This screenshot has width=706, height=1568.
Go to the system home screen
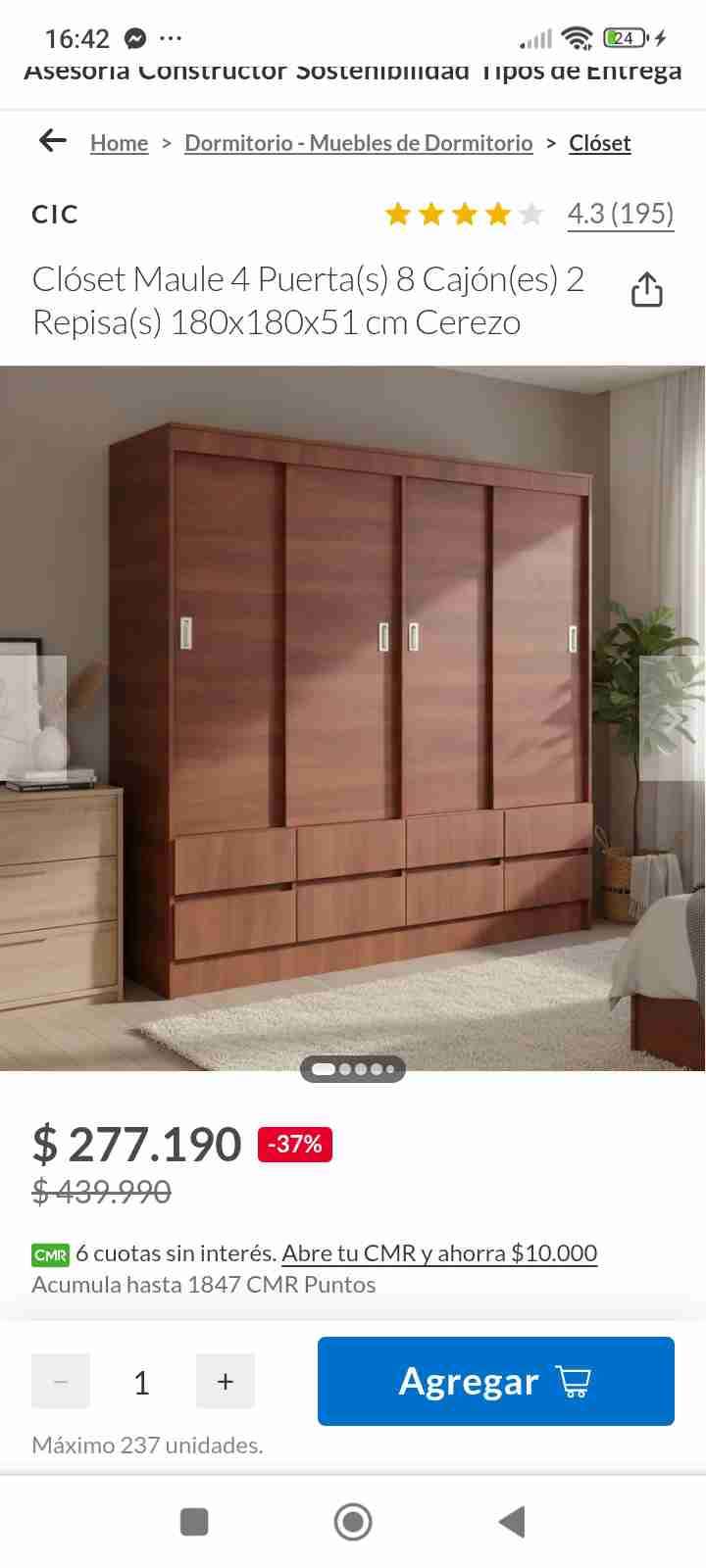coord(353,1522)
